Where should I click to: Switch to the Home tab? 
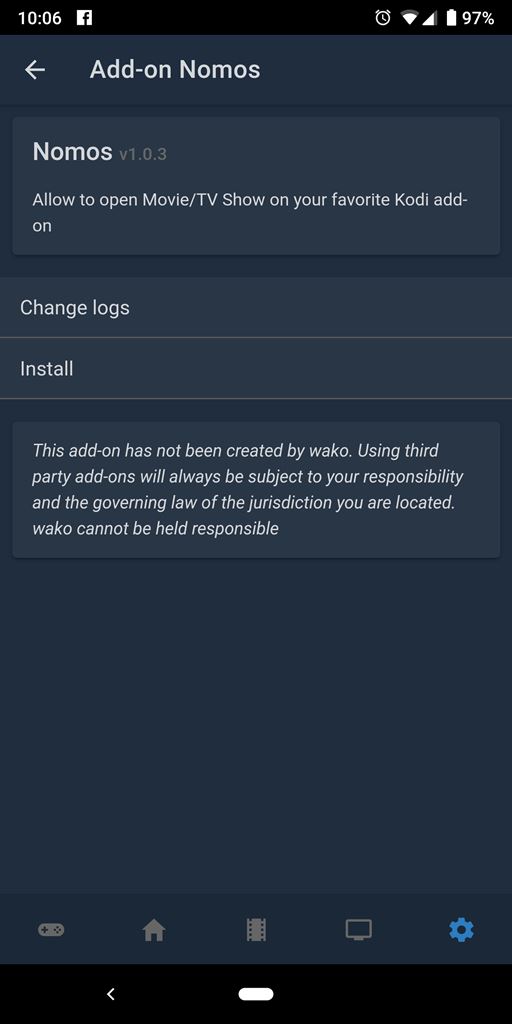[x=154, y=929]
